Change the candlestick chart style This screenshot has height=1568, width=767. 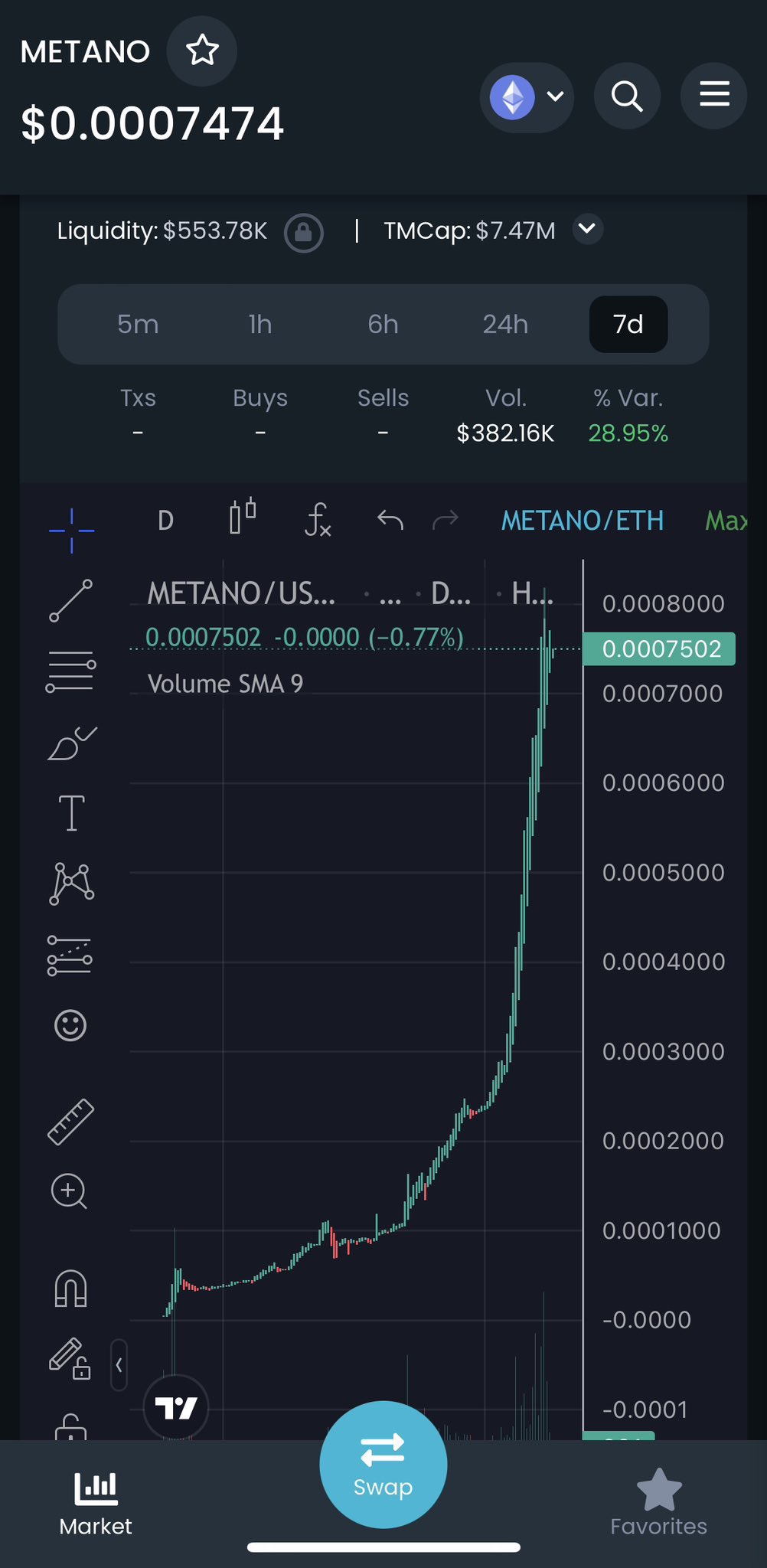(x=243, y=518)
